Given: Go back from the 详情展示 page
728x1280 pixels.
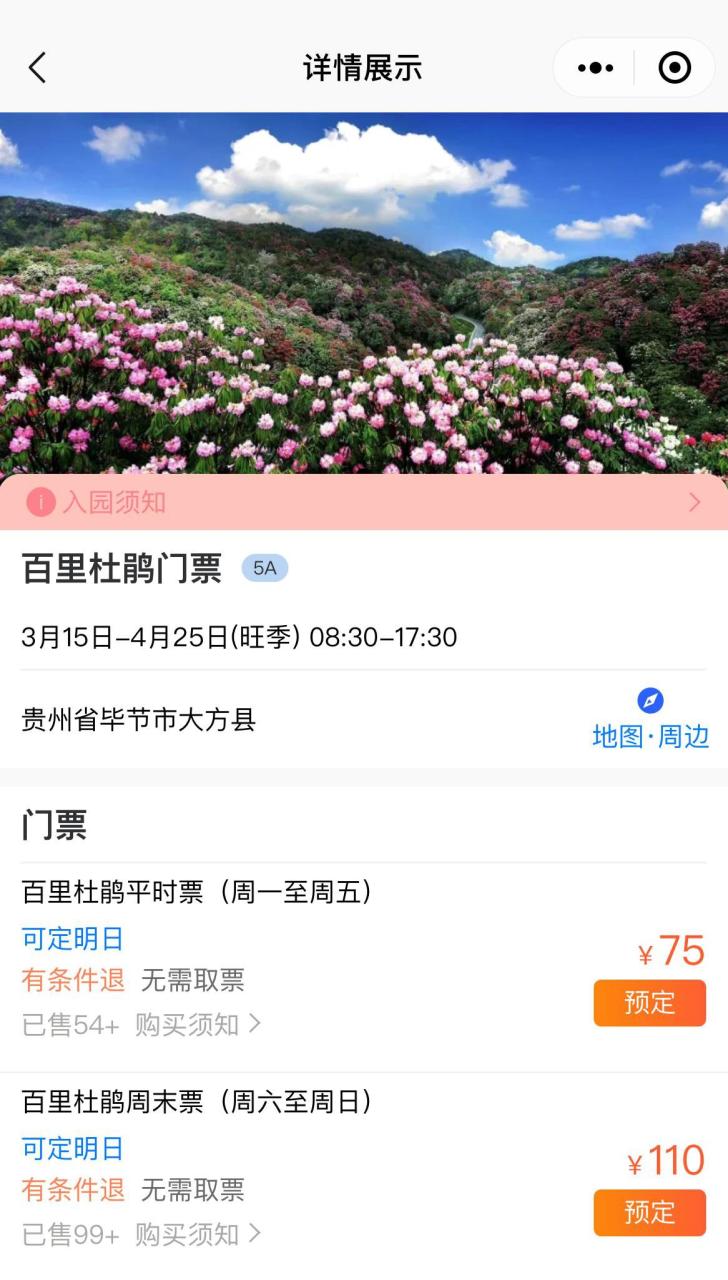Looking at the screenshot, I should [38, 68].
